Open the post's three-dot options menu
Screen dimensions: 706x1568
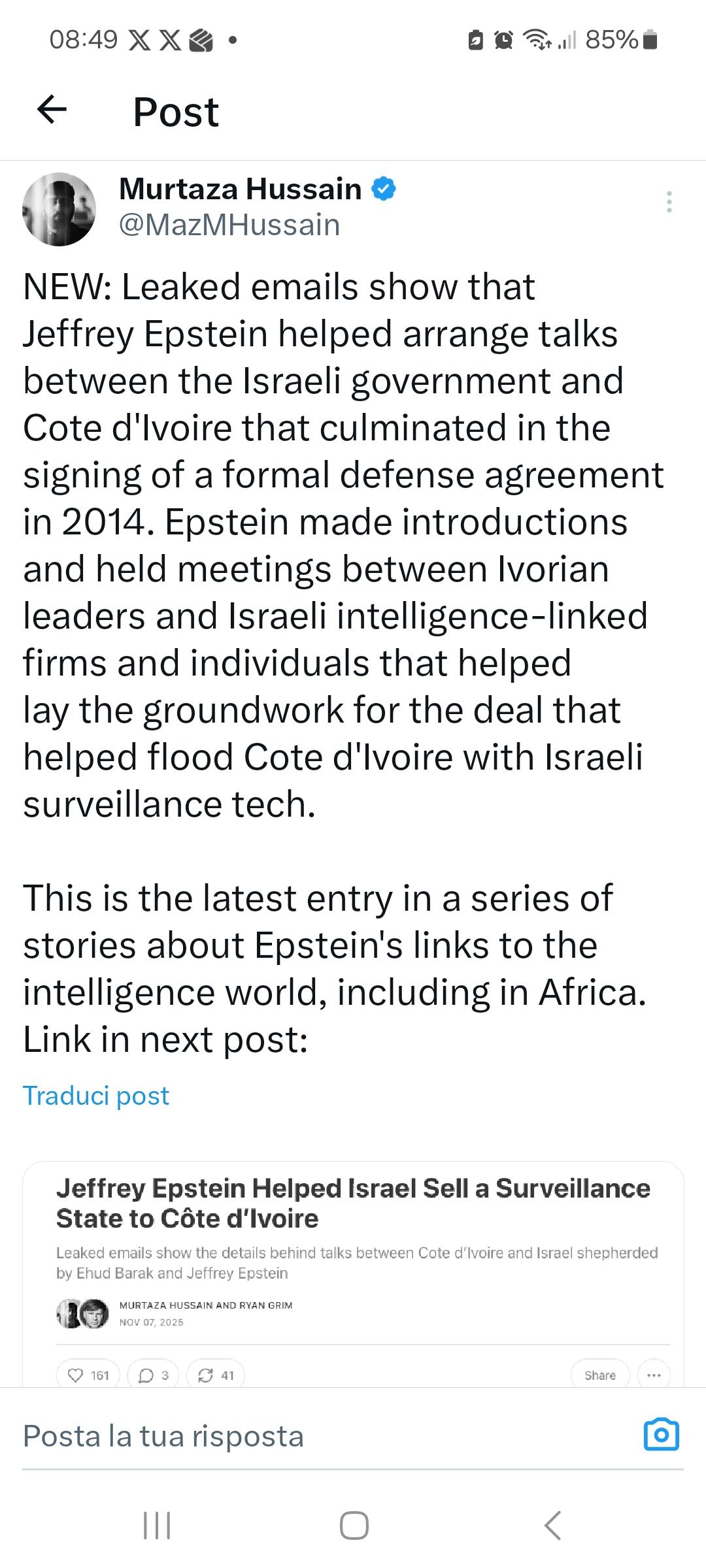669,202
